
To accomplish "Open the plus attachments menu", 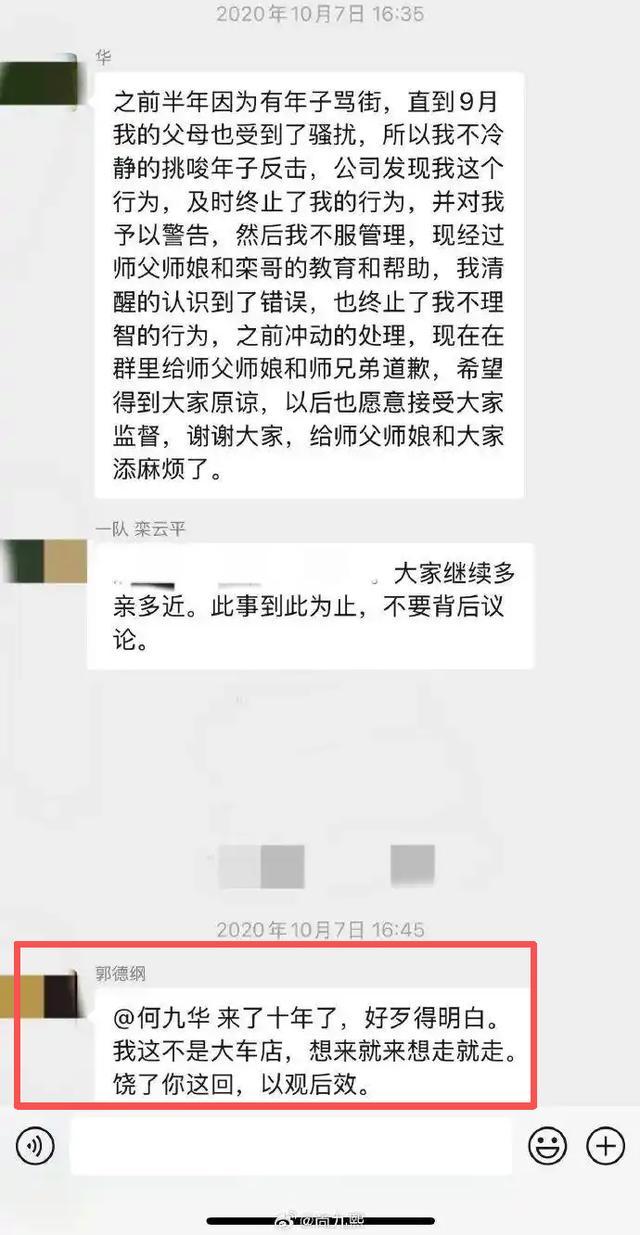I will (x=605, y=1145).
